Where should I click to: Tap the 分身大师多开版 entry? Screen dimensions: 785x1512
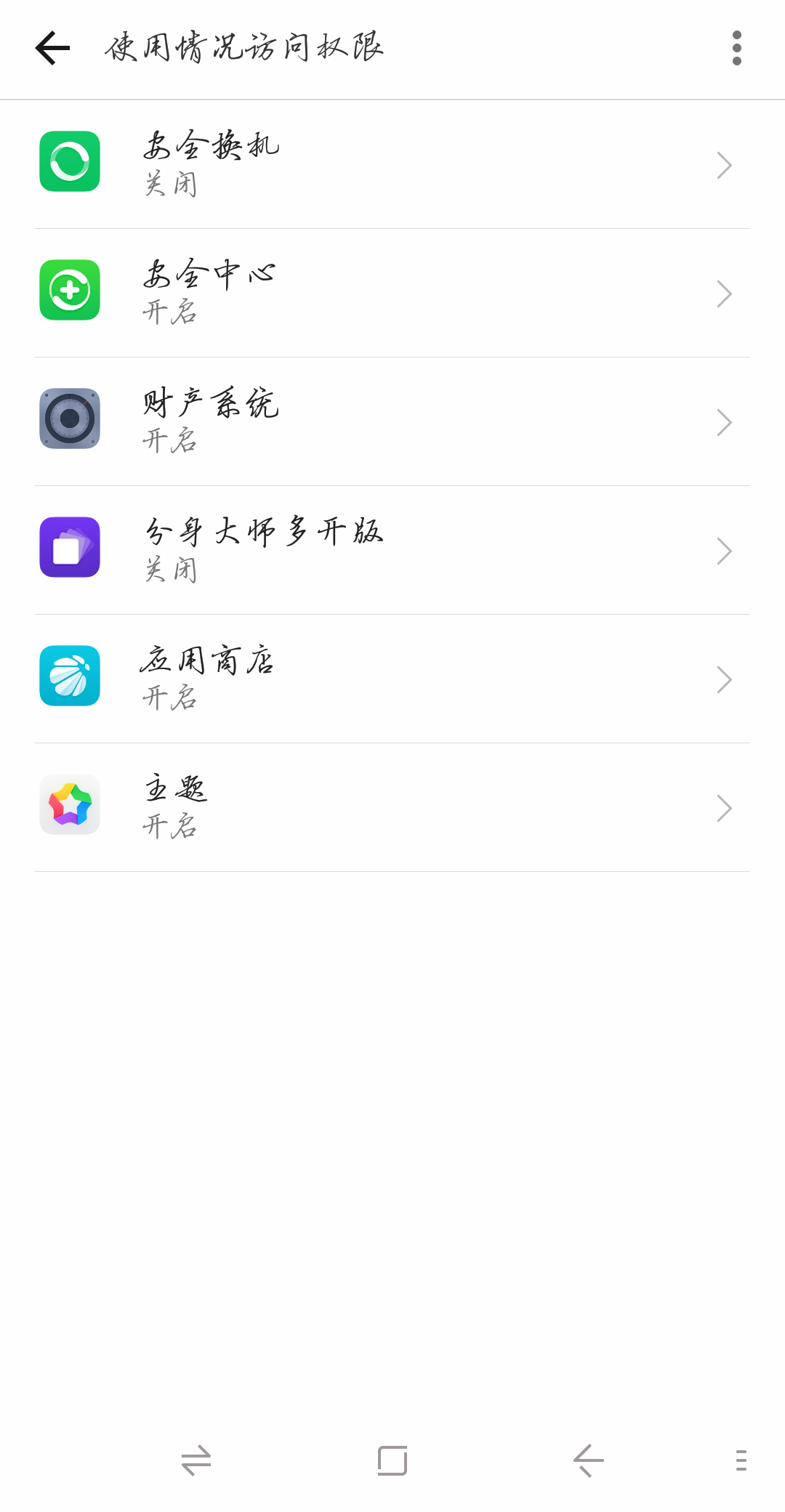coord(392,551)
